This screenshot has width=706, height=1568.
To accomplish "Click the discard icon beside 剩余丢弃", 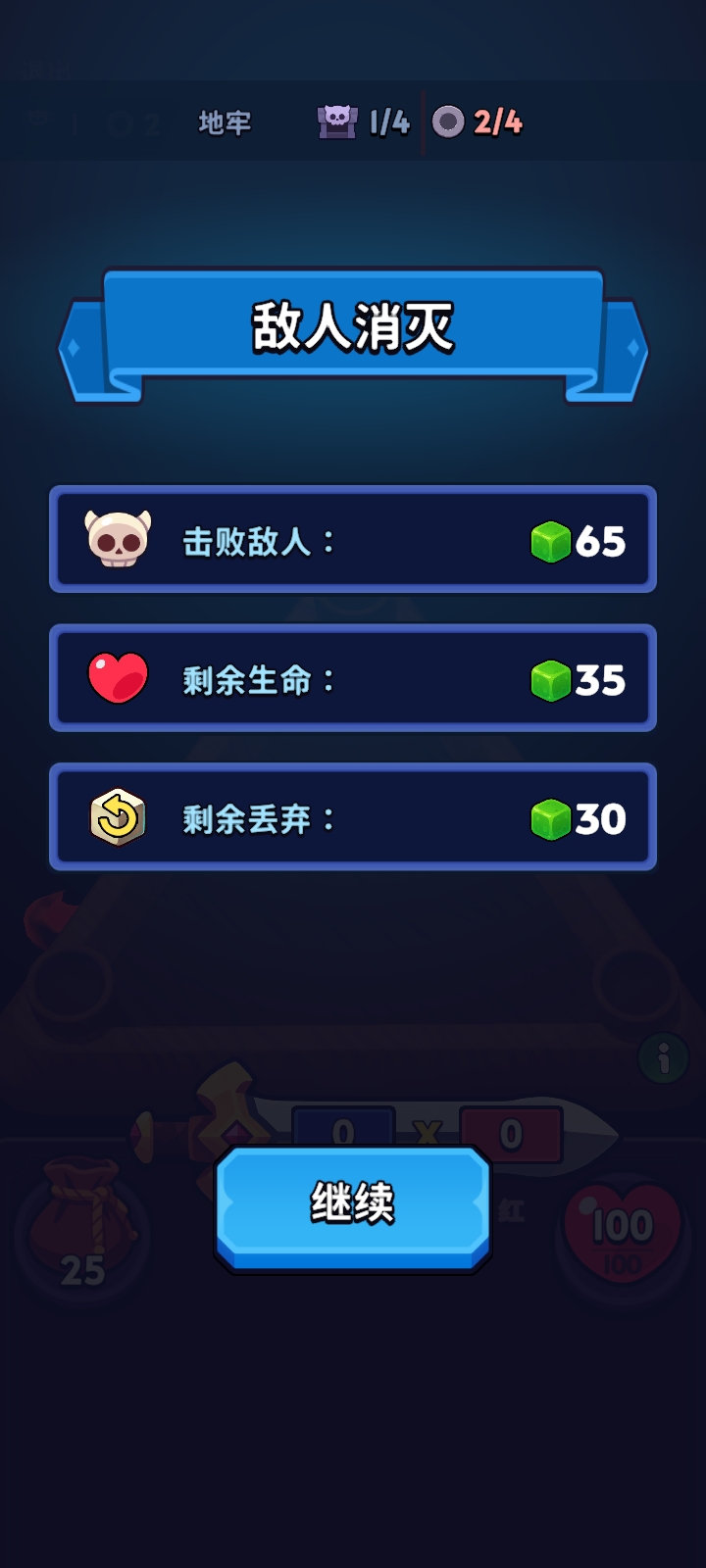I will pos(118,817).
